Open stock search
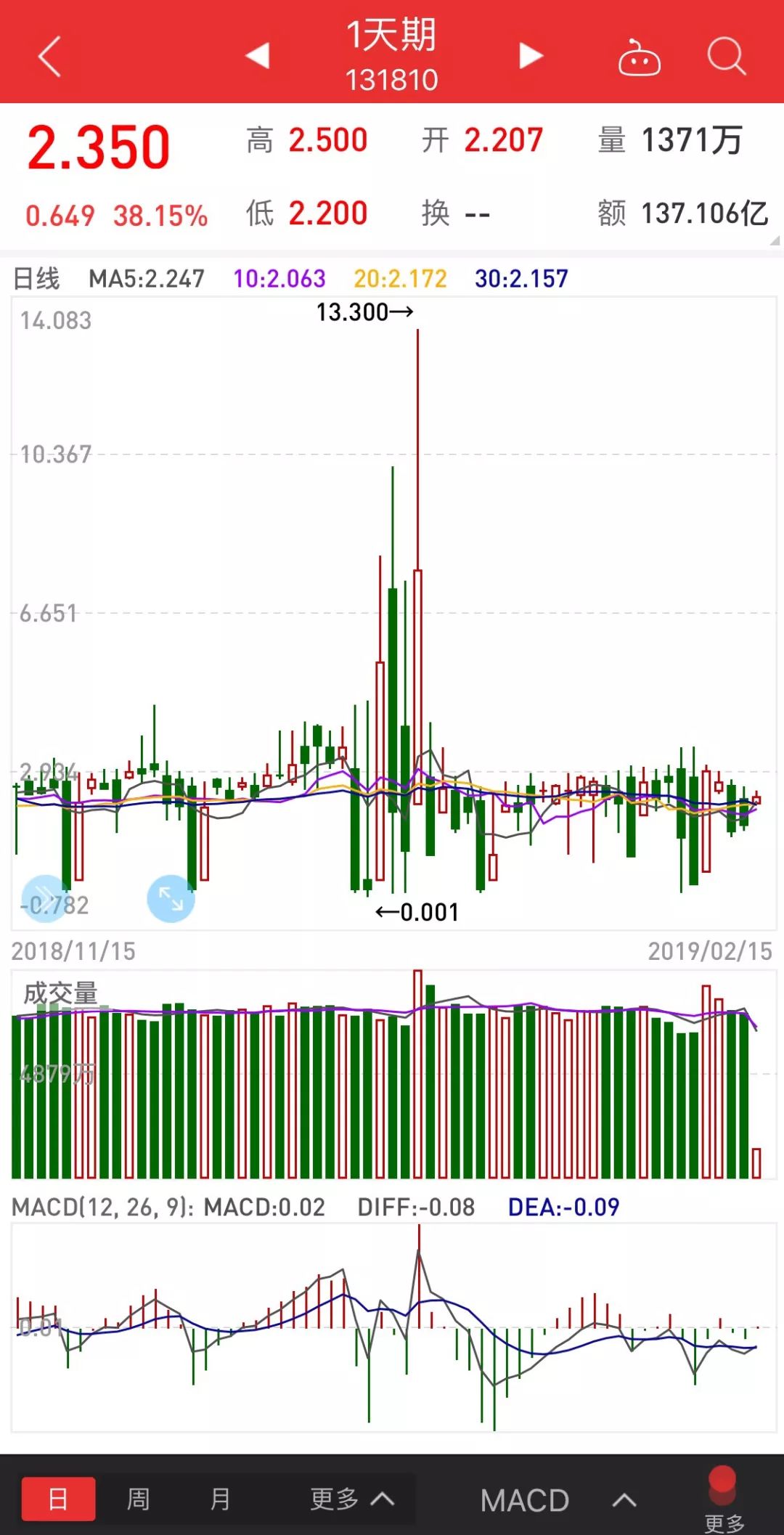 tap(726, 57)
